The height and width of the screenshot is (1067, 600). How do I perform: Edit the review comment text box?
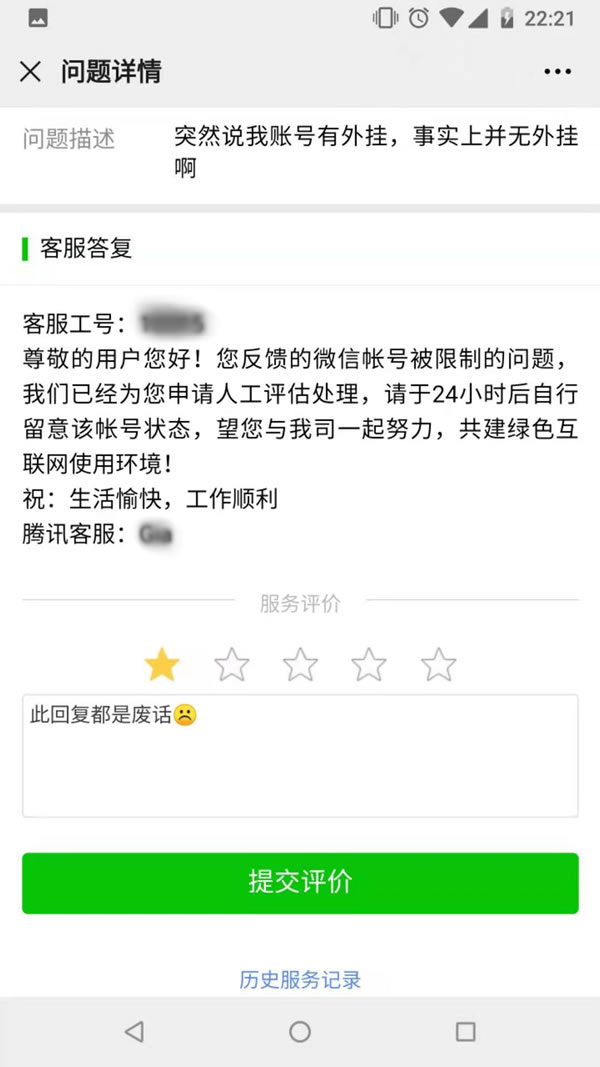[300, 755]
